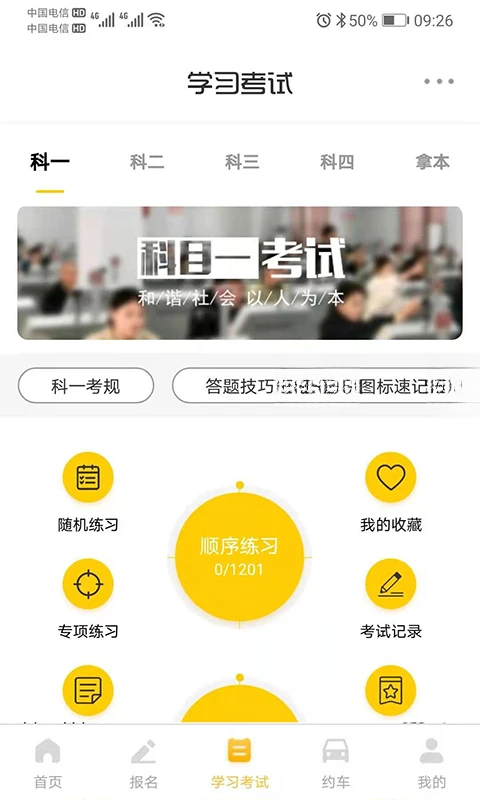Open the 我的 profile tab
480x800 pixels.
click(x=432, y=763)
